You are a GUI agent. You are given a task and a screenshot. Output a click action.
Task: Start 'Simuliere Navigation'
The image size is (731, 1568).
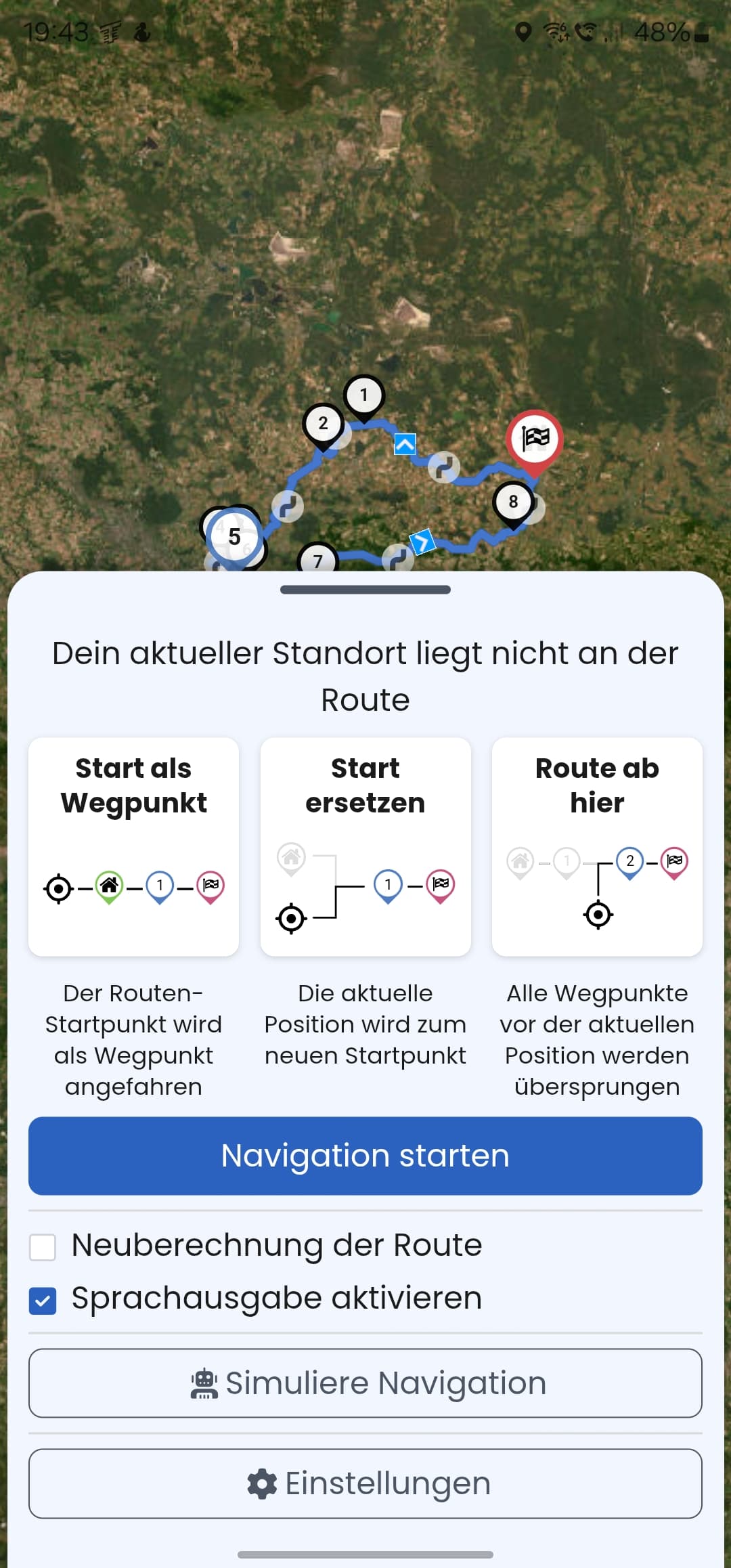365,1383
